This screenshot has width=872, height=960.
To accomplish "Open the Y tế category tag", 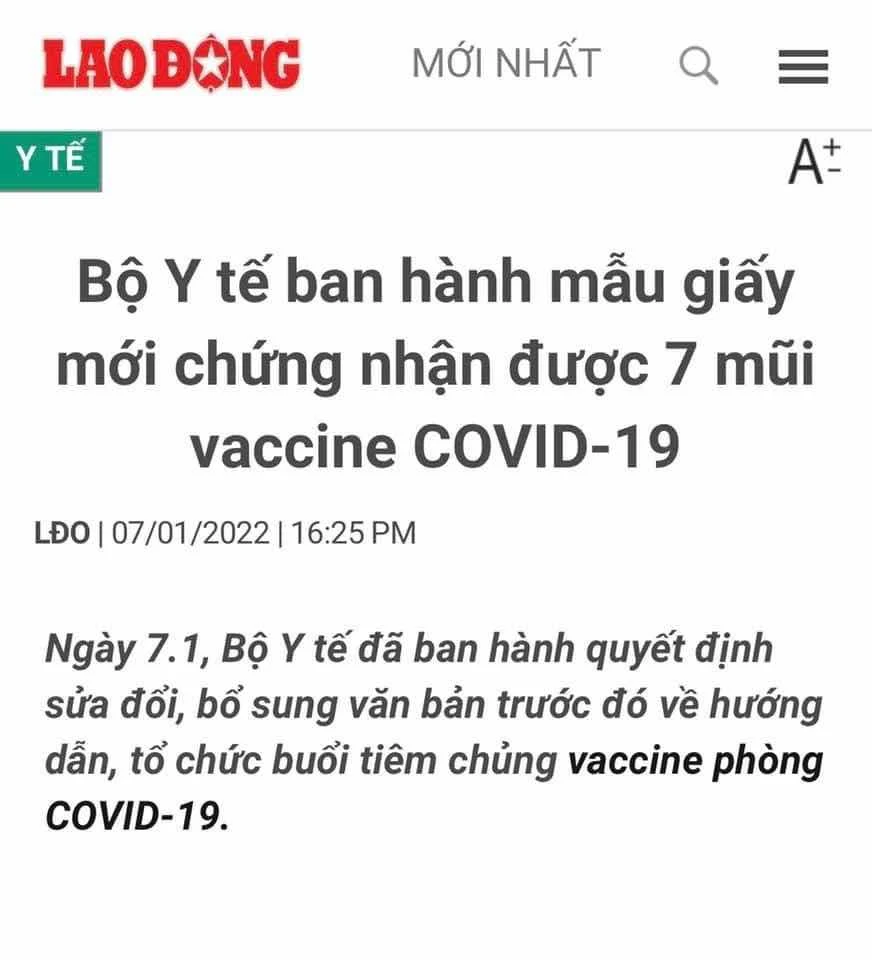I will pyautogui.click(x=50, y=160).
